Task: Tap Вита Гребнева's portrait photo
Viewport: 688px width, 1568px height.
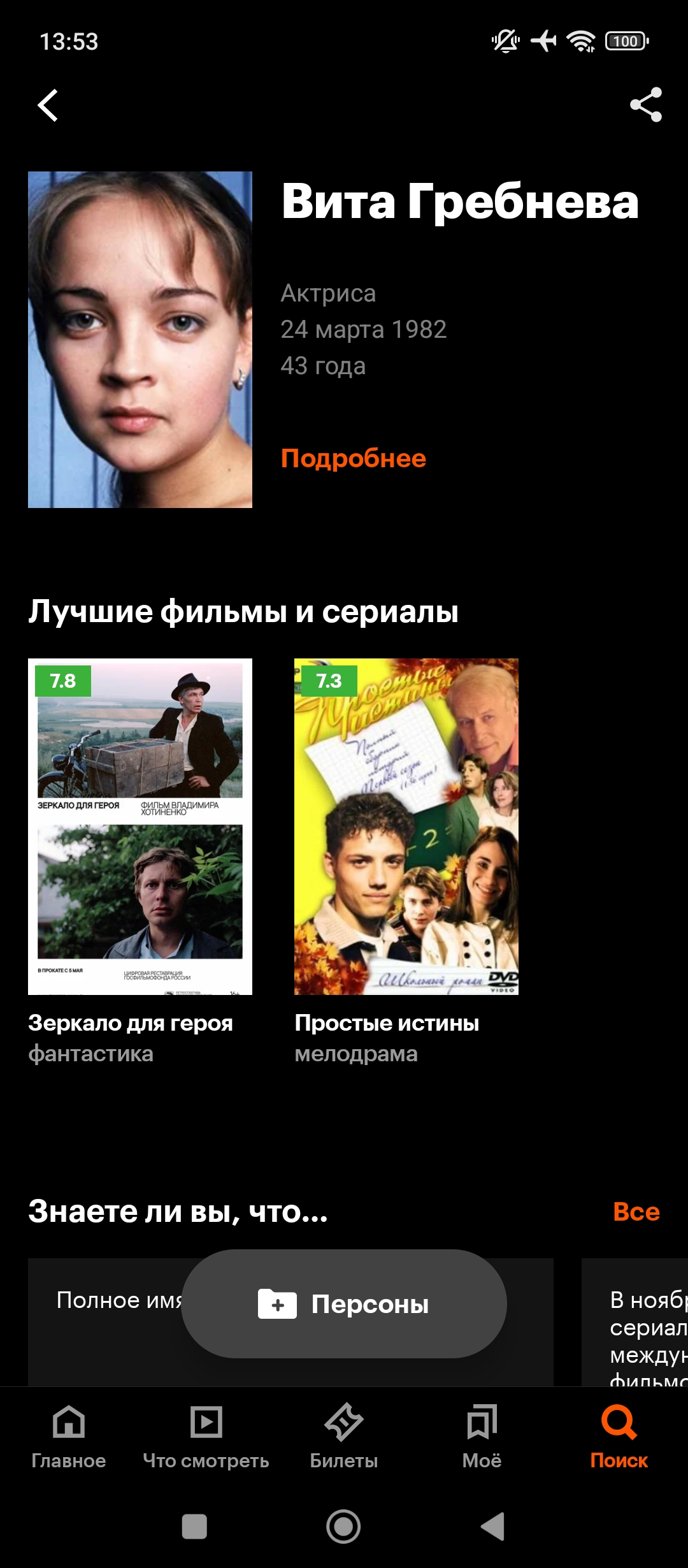Action: pos(140,339)
